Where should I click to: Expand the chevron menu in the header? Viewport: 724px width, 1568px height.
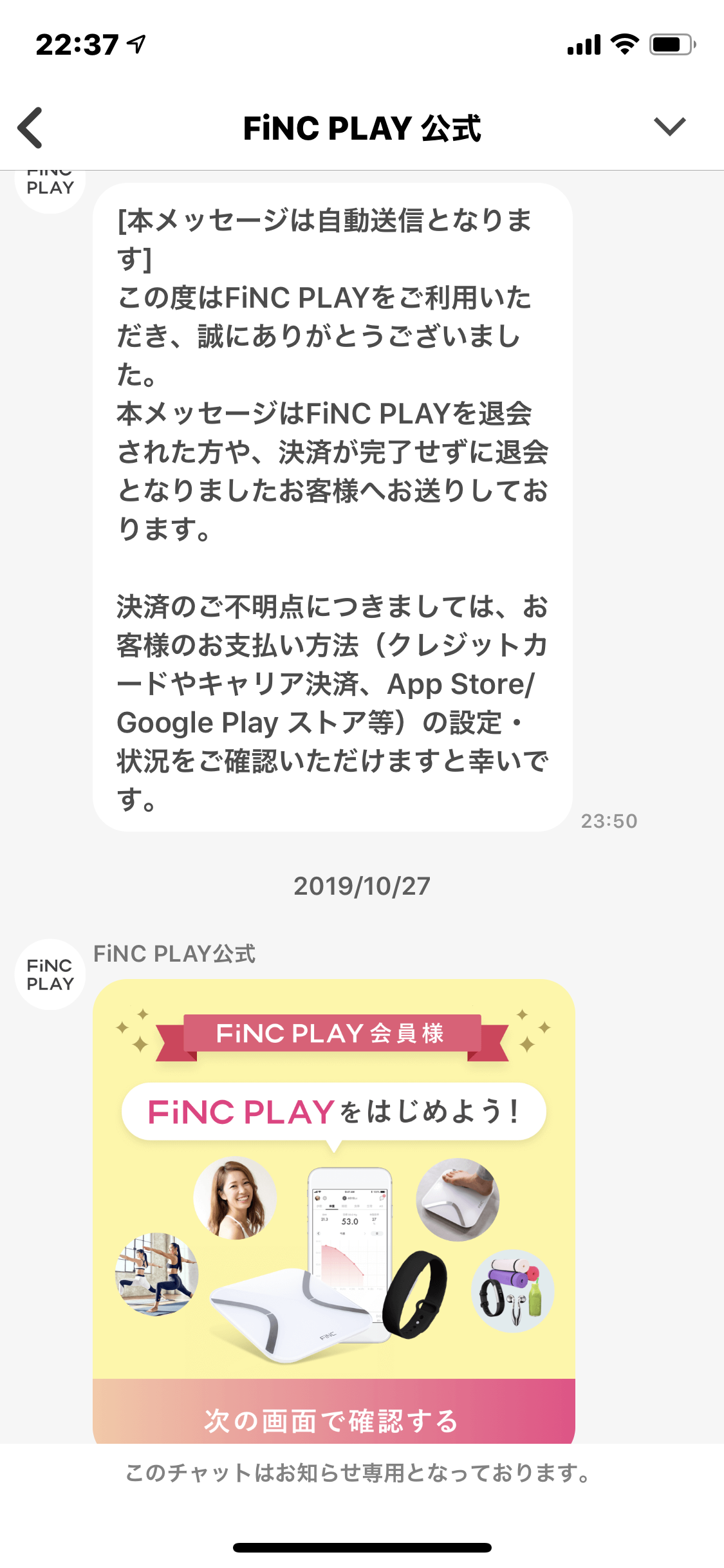click(x=669, y=126)
